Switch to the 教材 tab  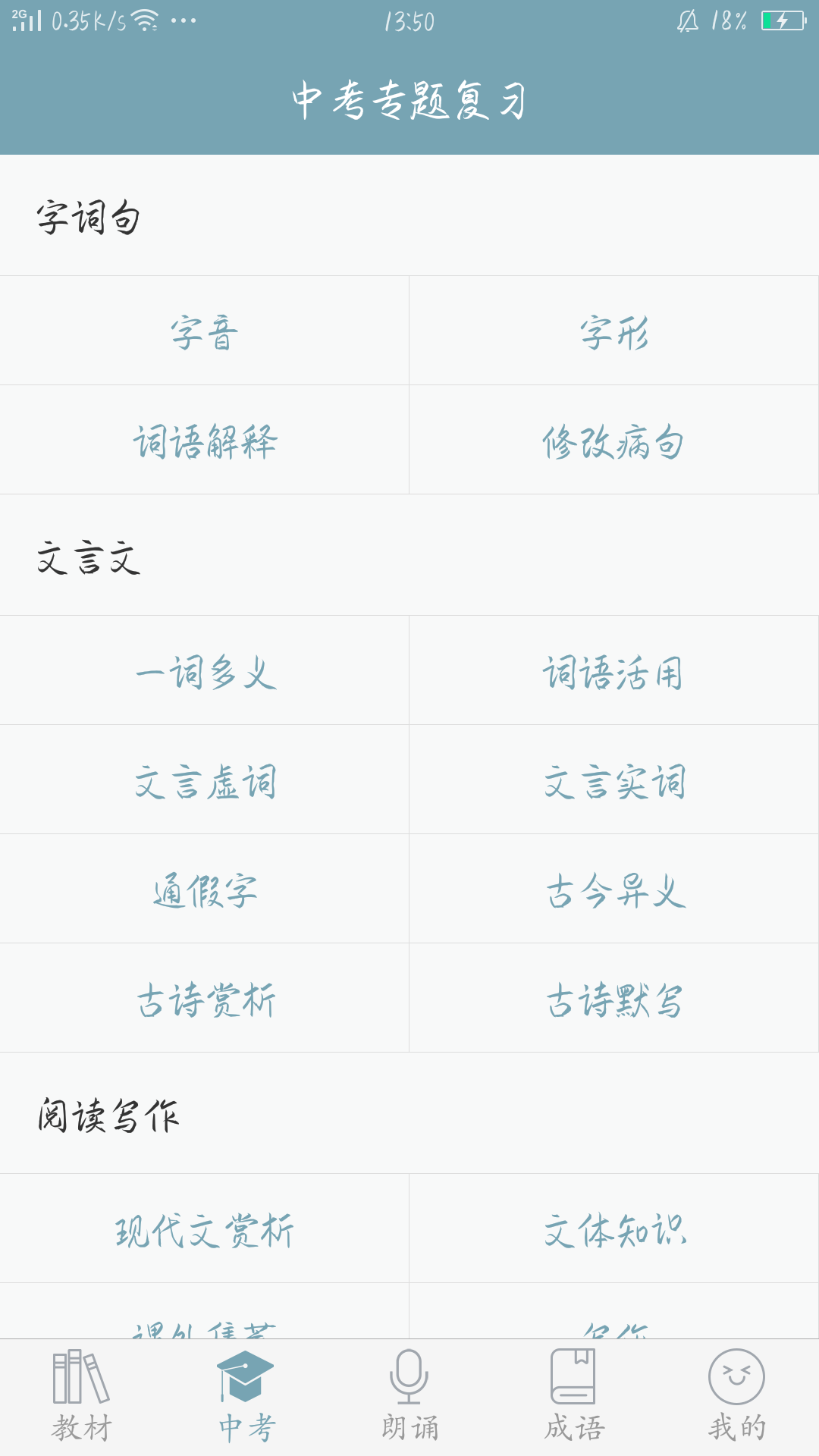82,1397
